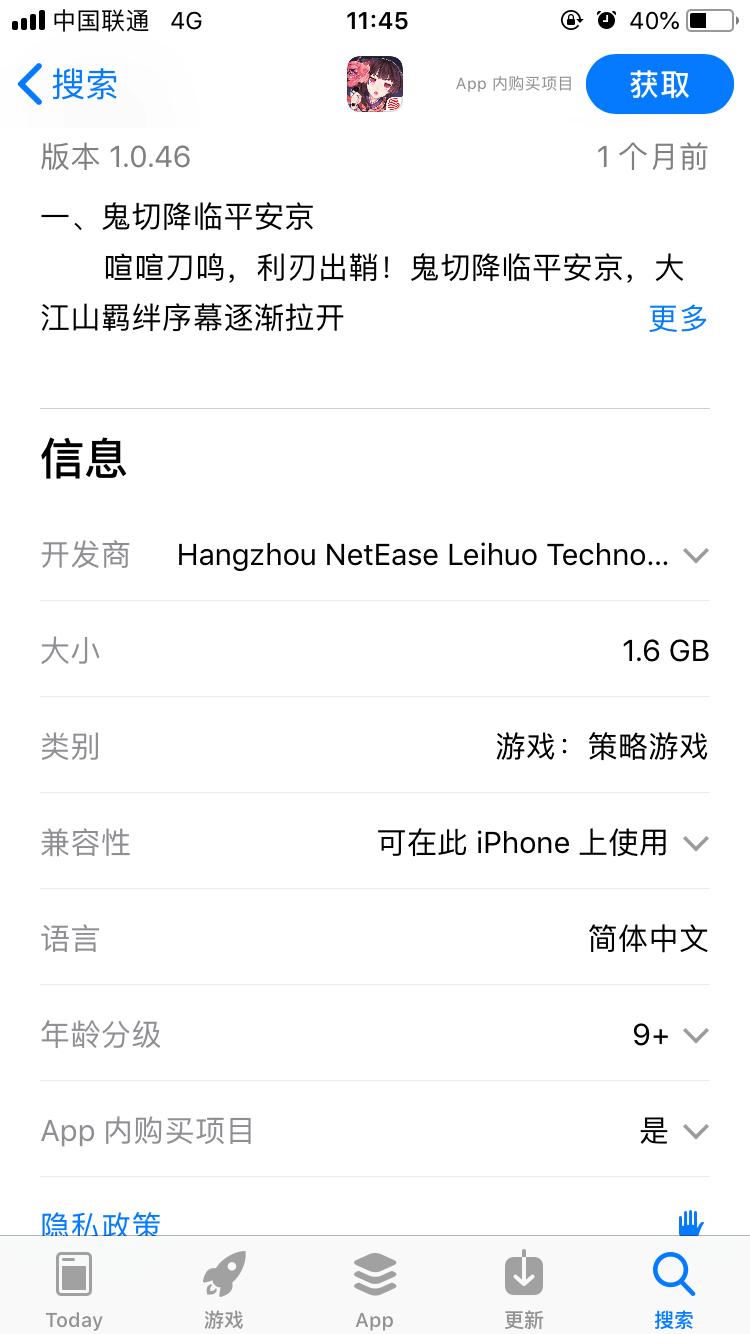Tap the 简体中文 language value
Image resolution: width=750 pixels, height=1334 pixels.
[x=648, y=938]
